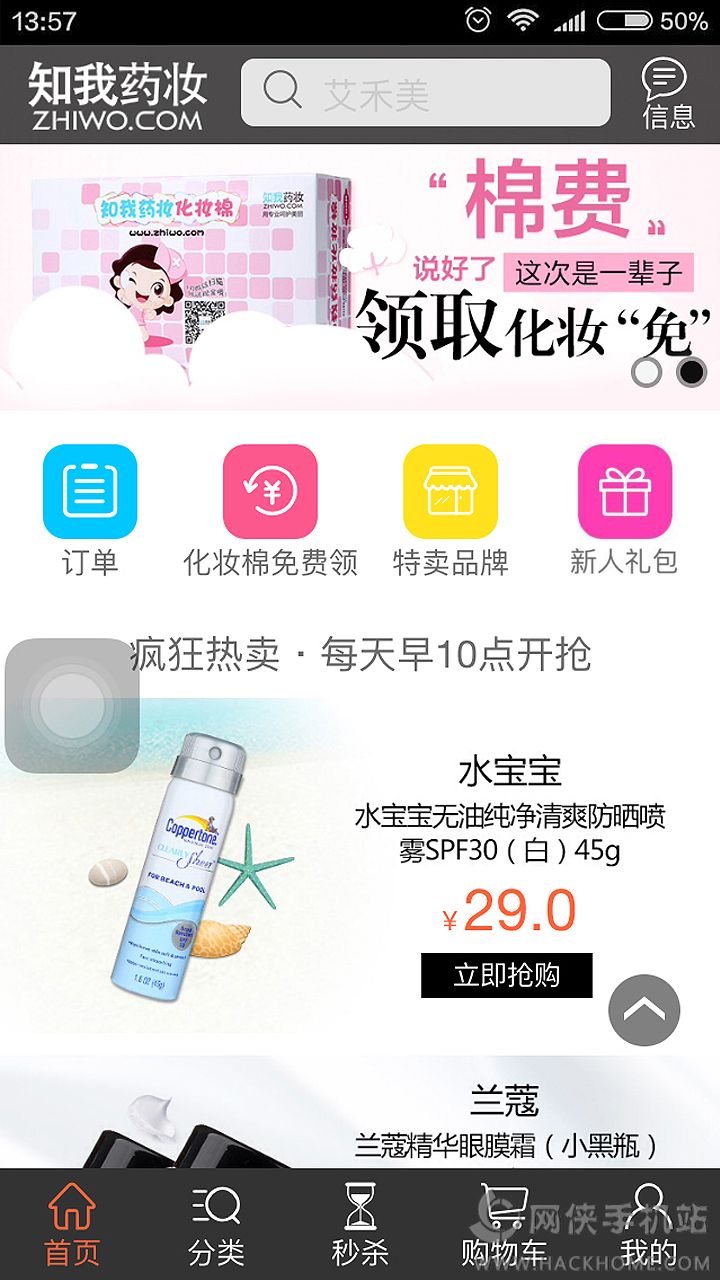Tap the first banner page indicator dot
The height and width of the screenshot is (1280, 720).
click(x=647, y=372)
